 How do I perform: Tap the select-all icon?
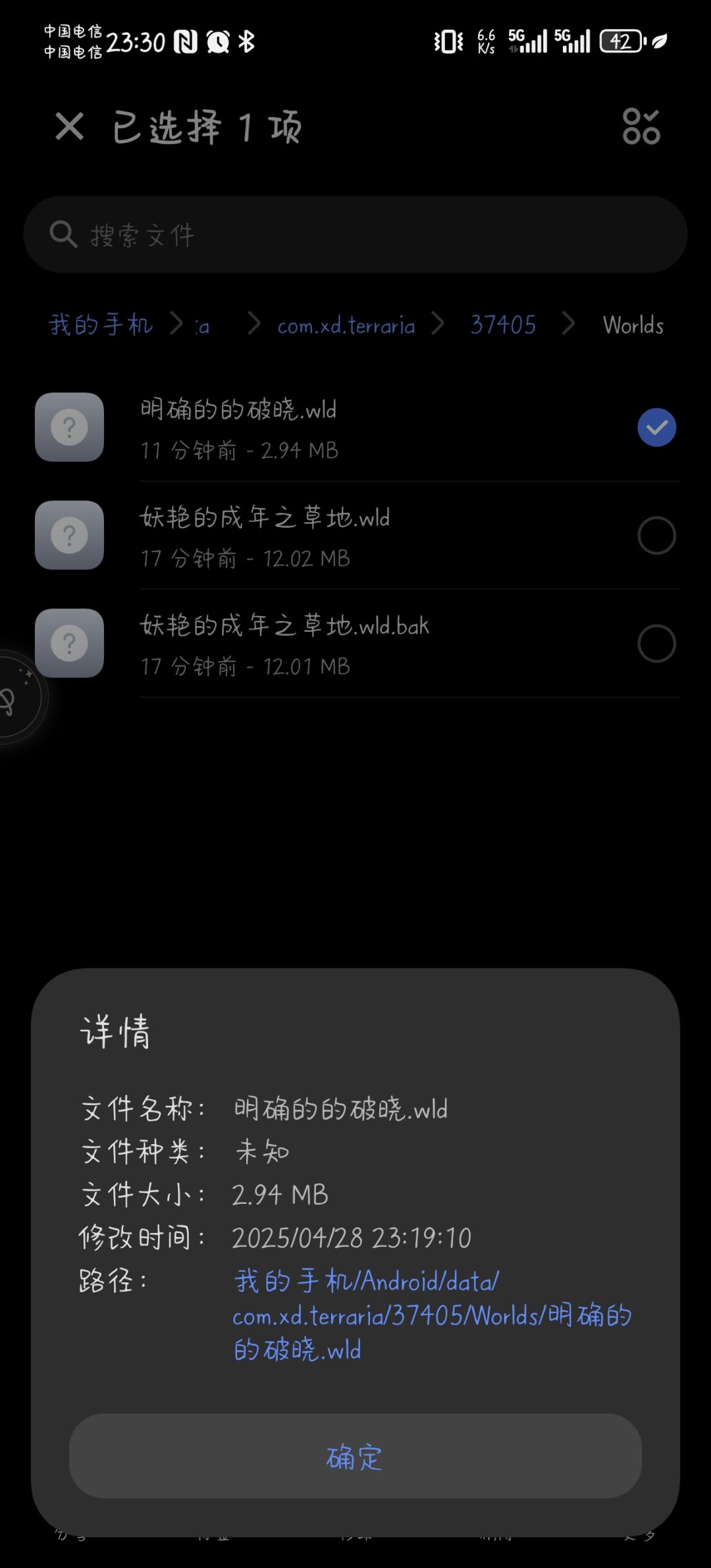(641, 126)
